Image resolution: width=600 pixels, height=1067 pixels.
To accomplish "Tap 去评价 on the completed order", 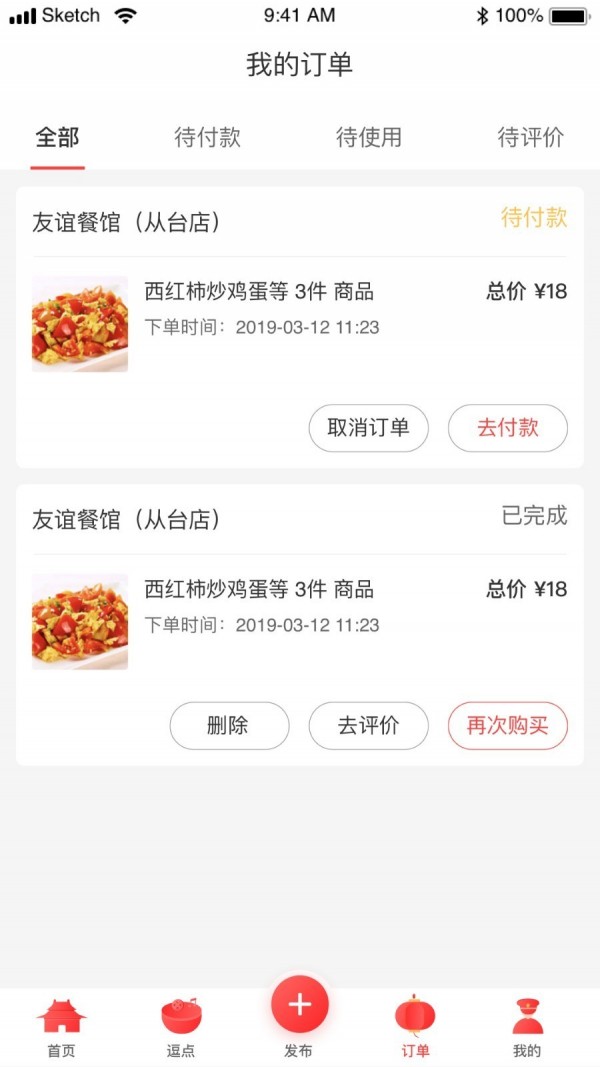I will tap(368, 726).
